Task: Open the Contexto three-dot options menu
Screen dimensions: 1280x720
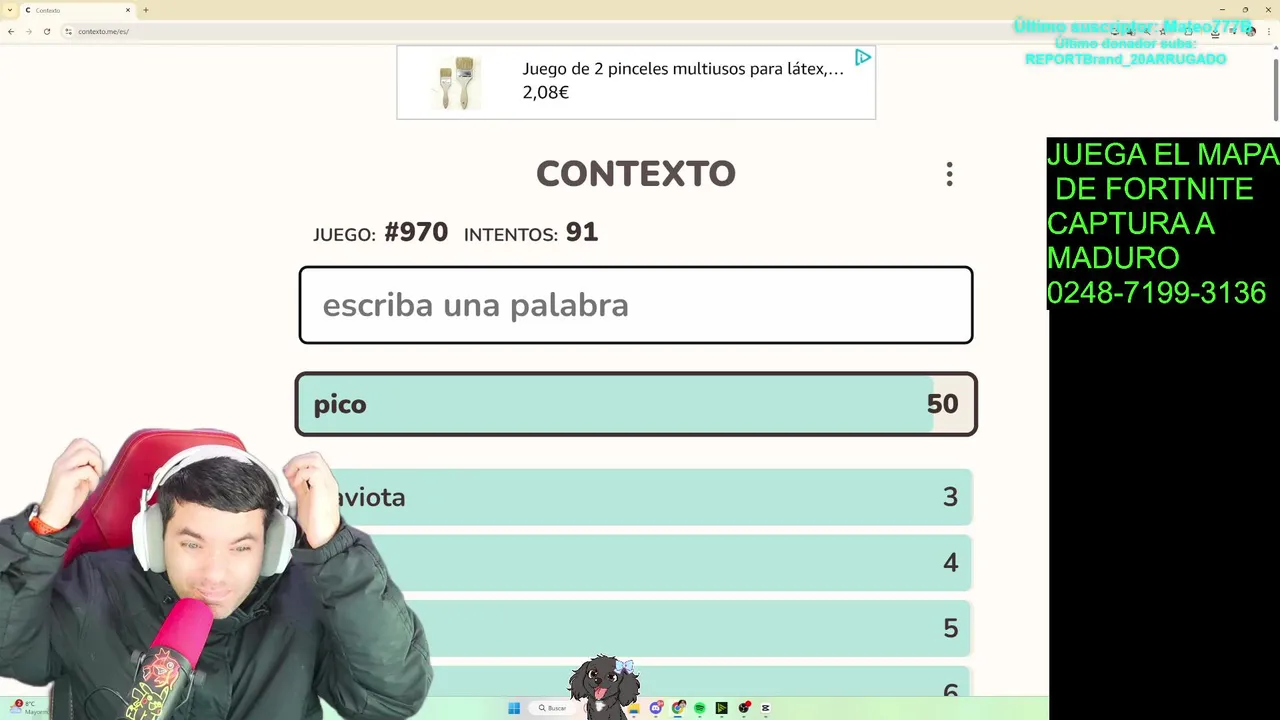Action: click(949, 174)
